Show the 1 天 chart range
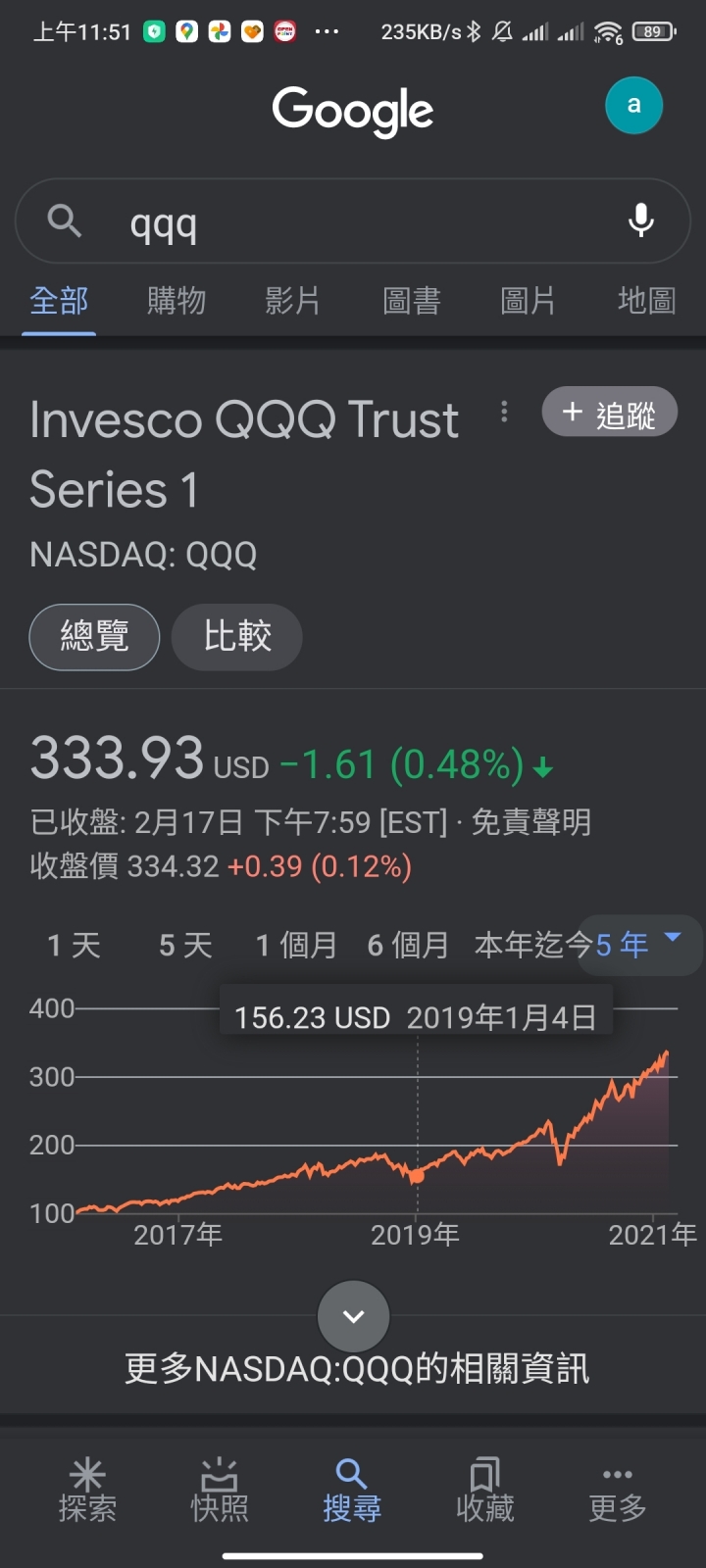 (75, 946)
